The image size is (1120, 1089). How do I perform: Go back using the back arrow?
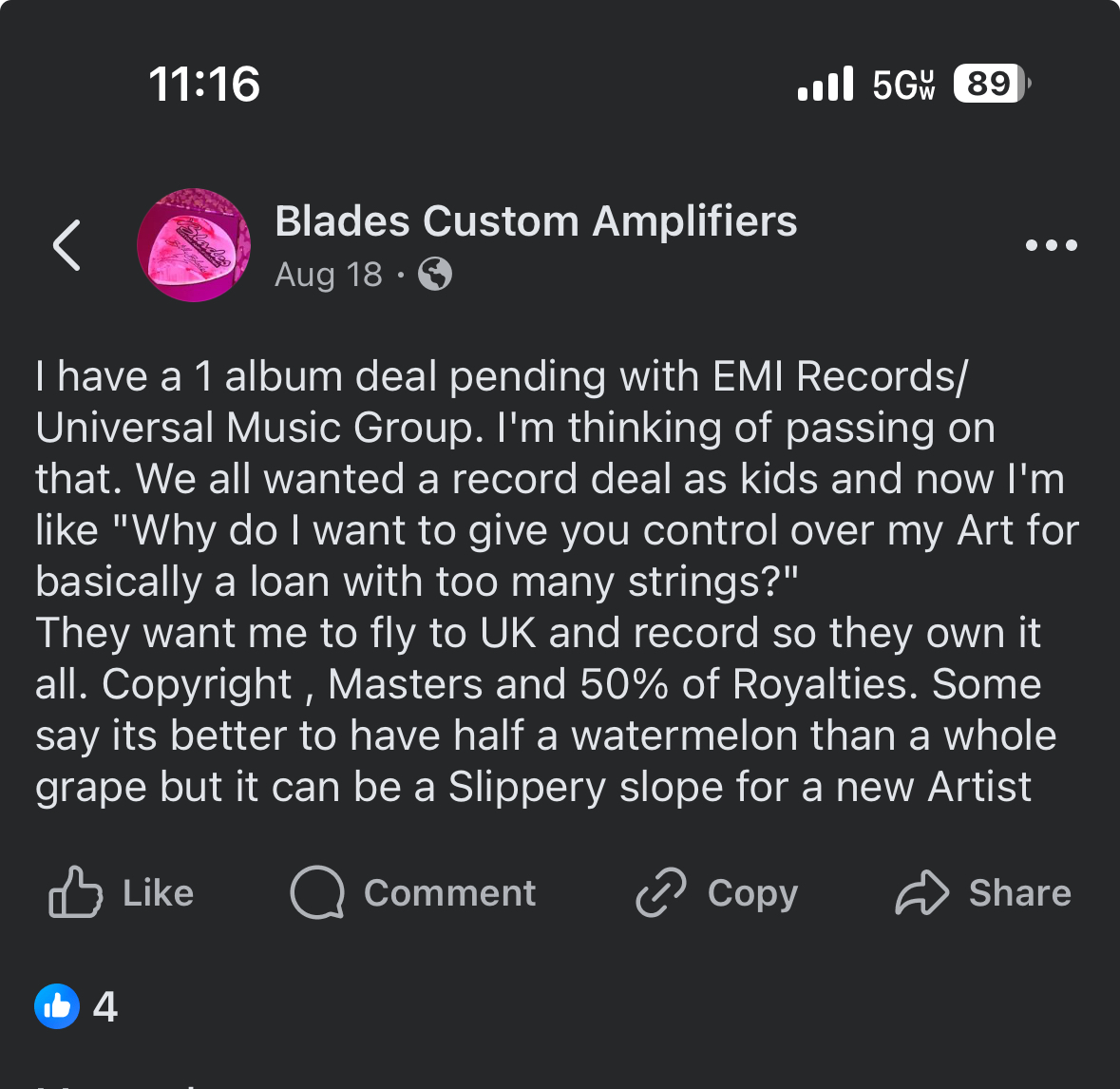point(66,245)
